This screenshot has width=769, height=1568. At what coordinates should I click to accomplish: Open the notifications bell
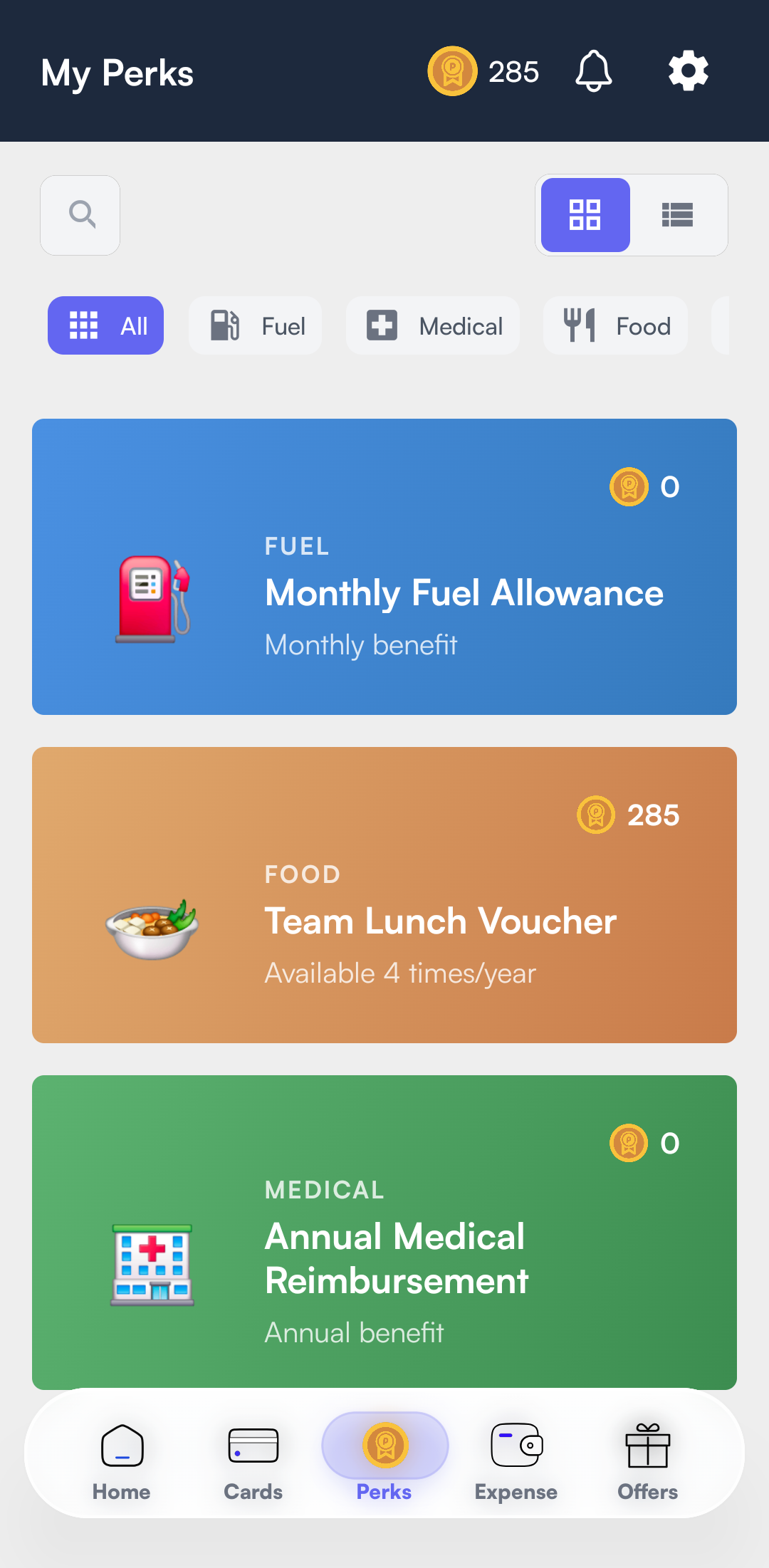(x=593, y=71)
